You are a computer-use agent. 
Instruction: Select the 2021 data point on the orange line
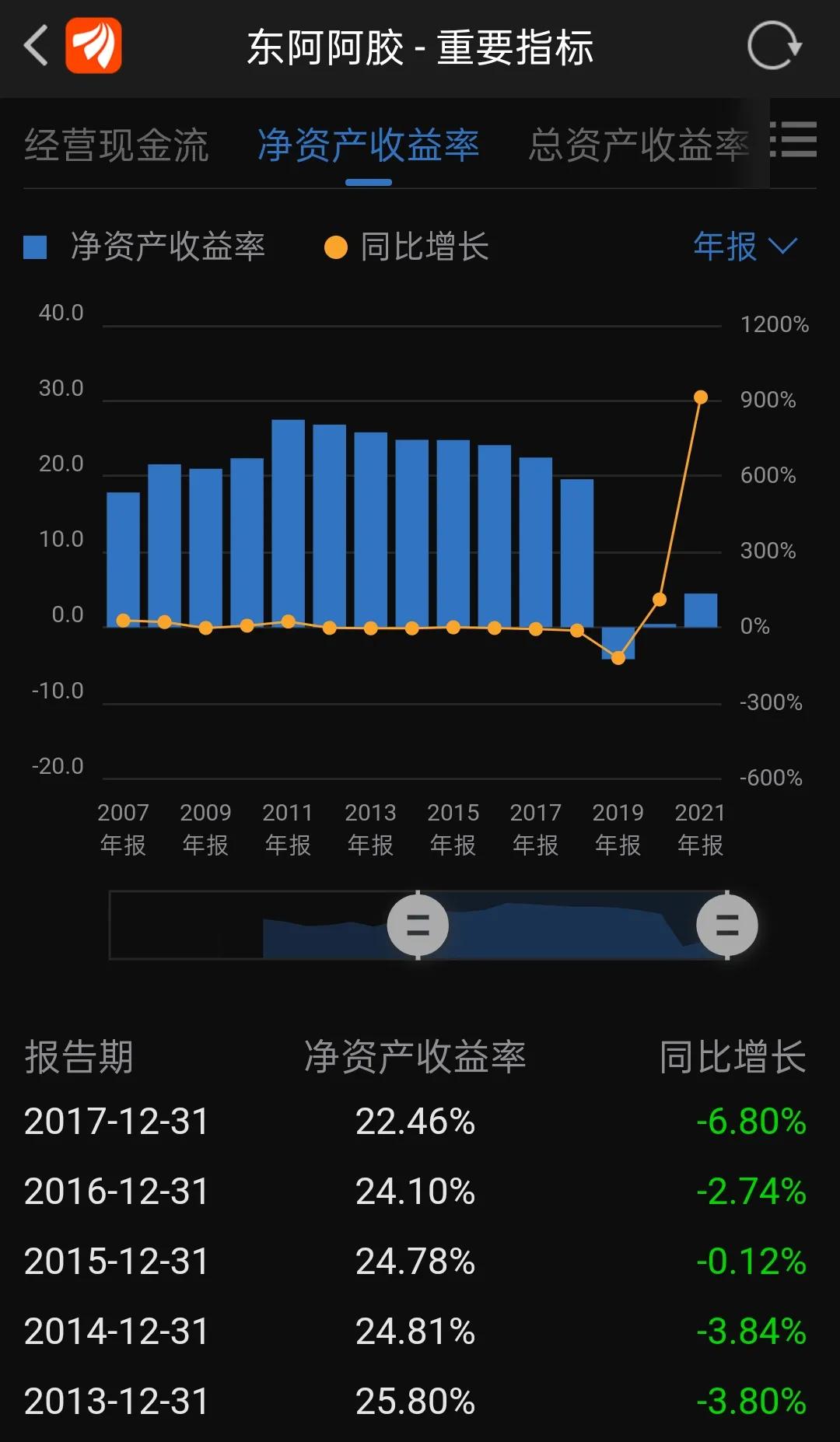(701, 397)
